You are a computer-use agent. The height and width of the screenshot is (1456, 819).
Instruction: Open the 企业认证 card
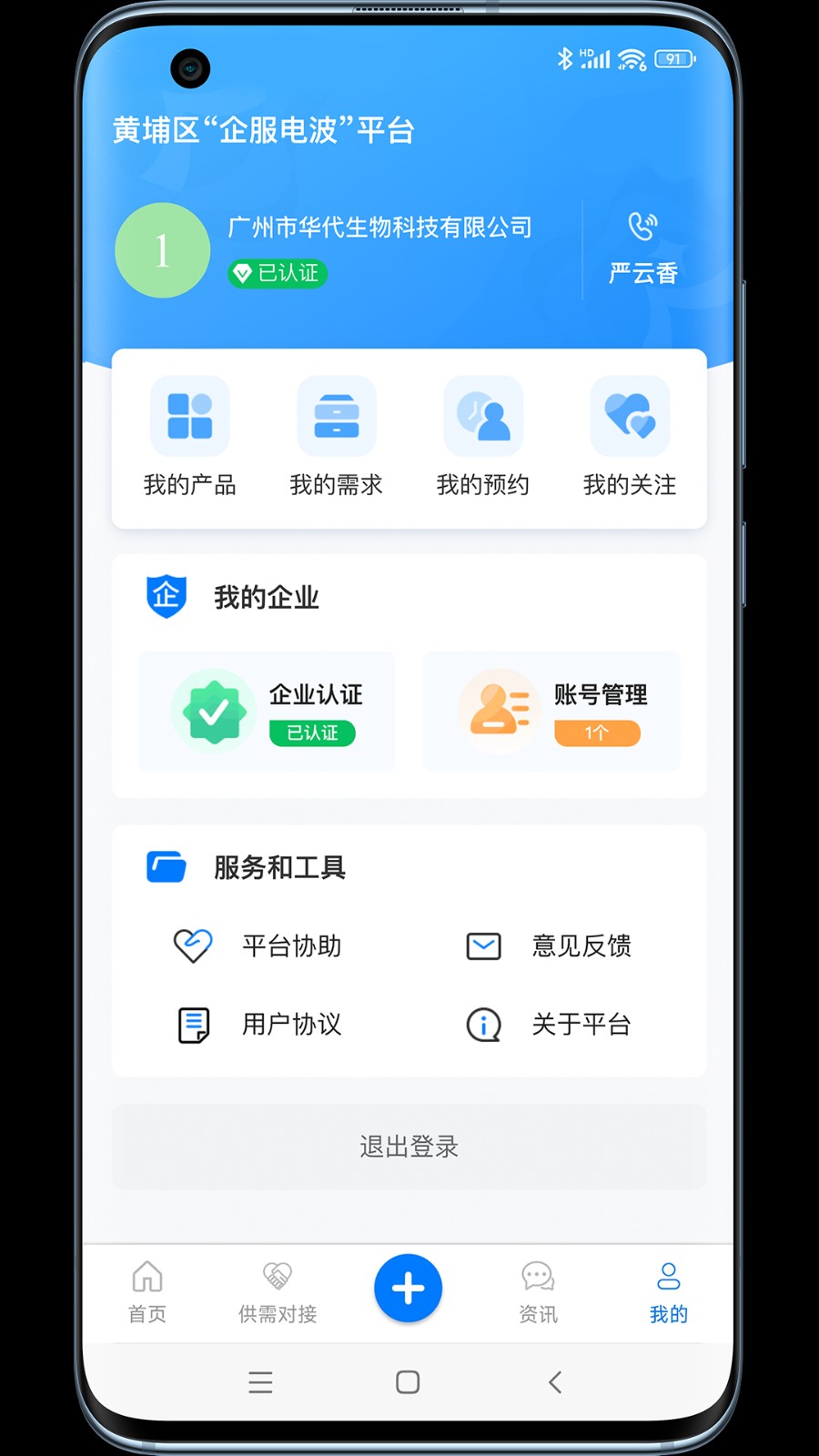coord(267,712)
